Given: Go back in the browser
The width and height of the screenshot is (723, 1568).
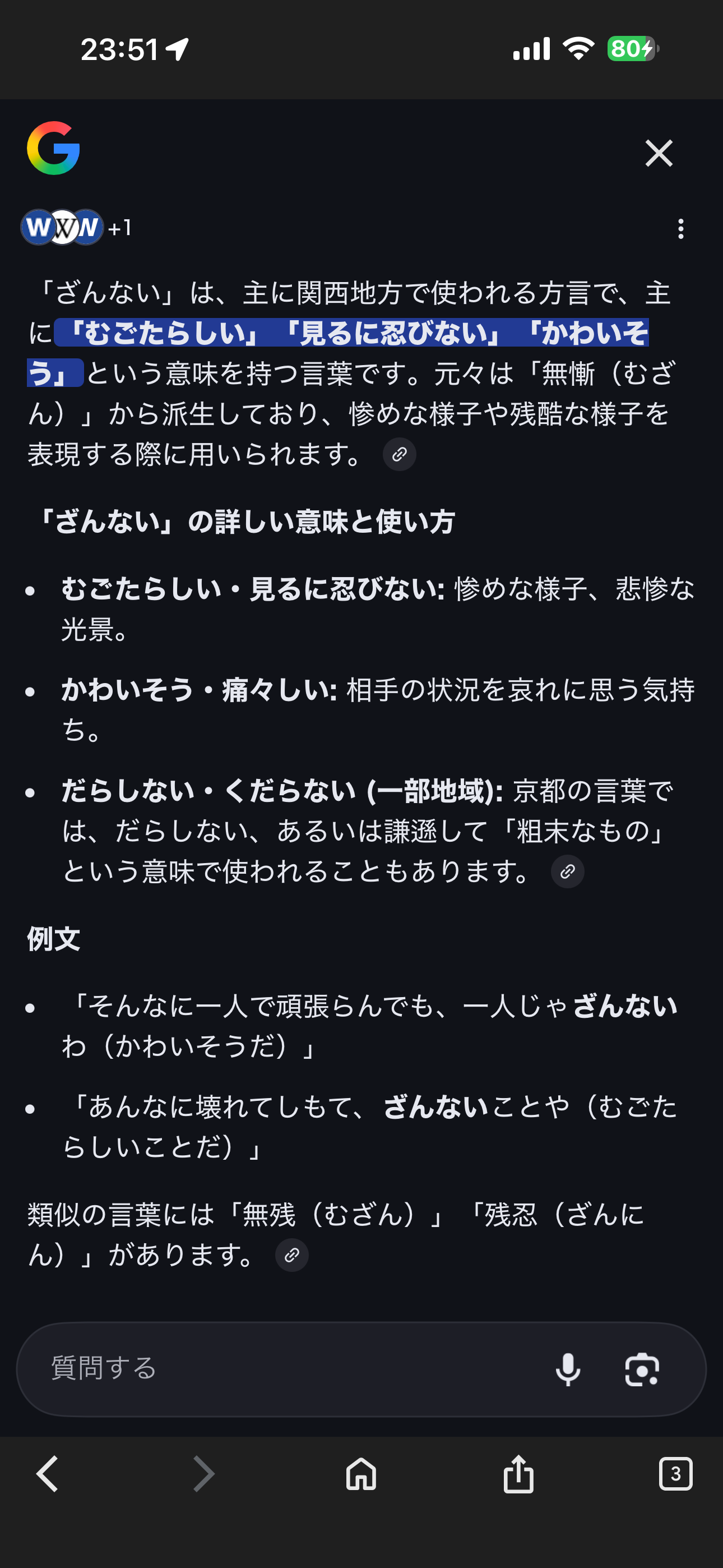Looking at the screenshot, I should [48, 1474].
